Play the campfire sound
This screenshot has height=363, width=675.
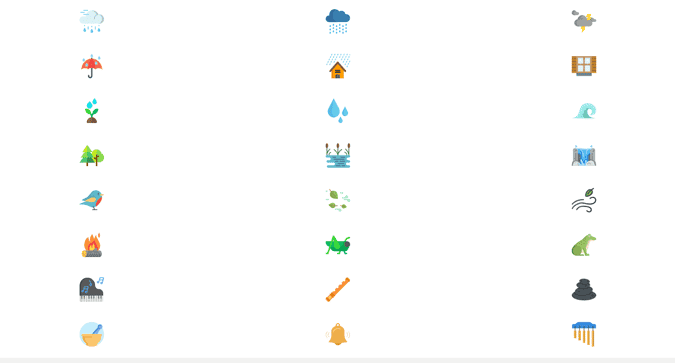pos(92,245)
